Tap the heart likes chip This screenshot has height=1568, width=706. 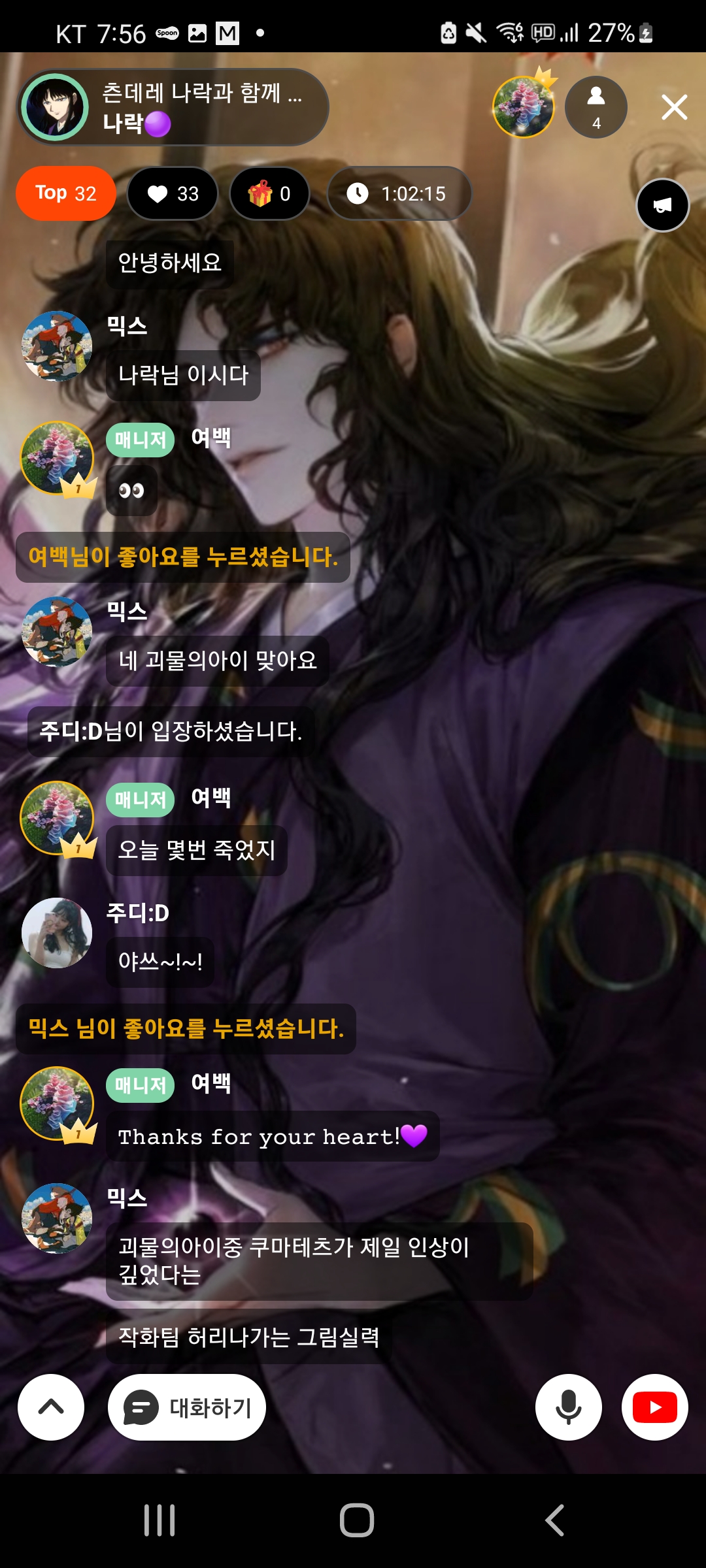[173, 193]
